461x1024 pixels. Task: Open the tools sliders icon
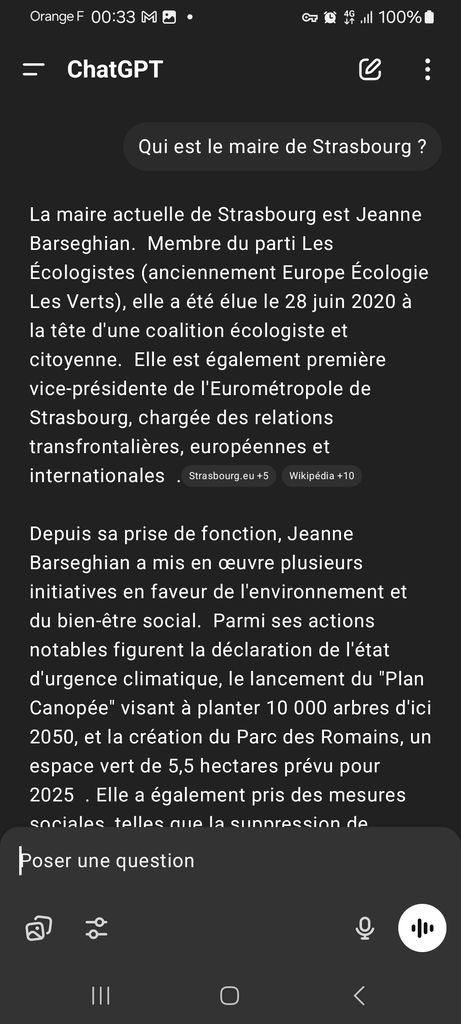pyautogui.click(x=97, y=928)
